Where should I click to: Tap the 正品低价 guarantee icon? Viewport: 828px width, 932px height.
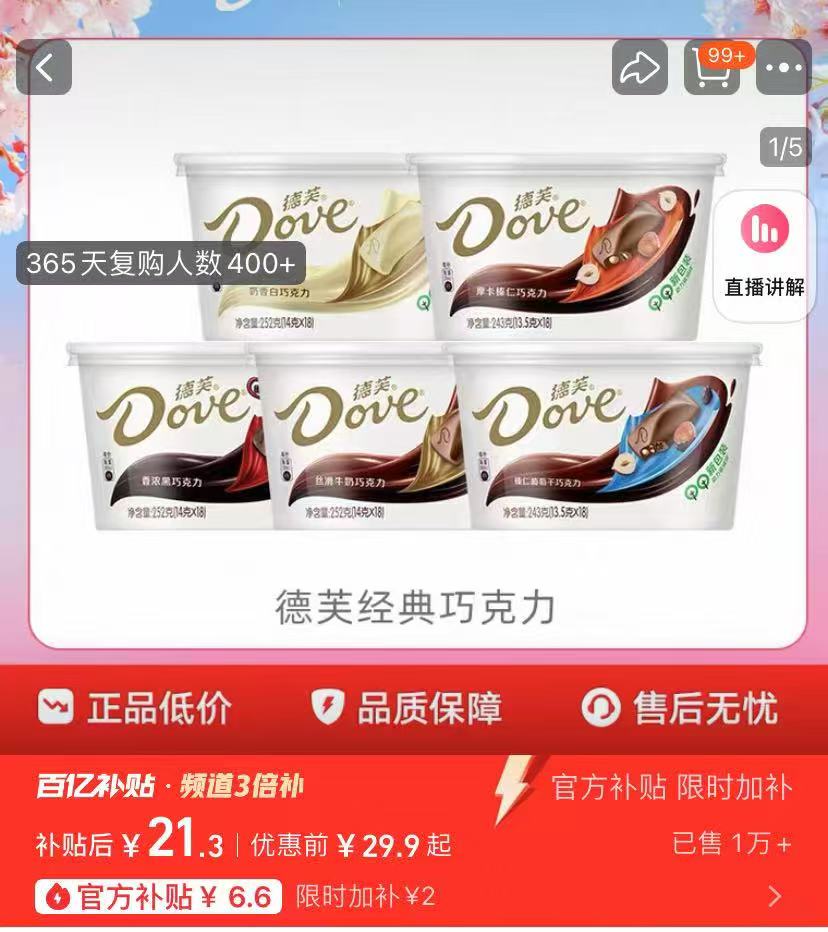click(x=56, y=708)
